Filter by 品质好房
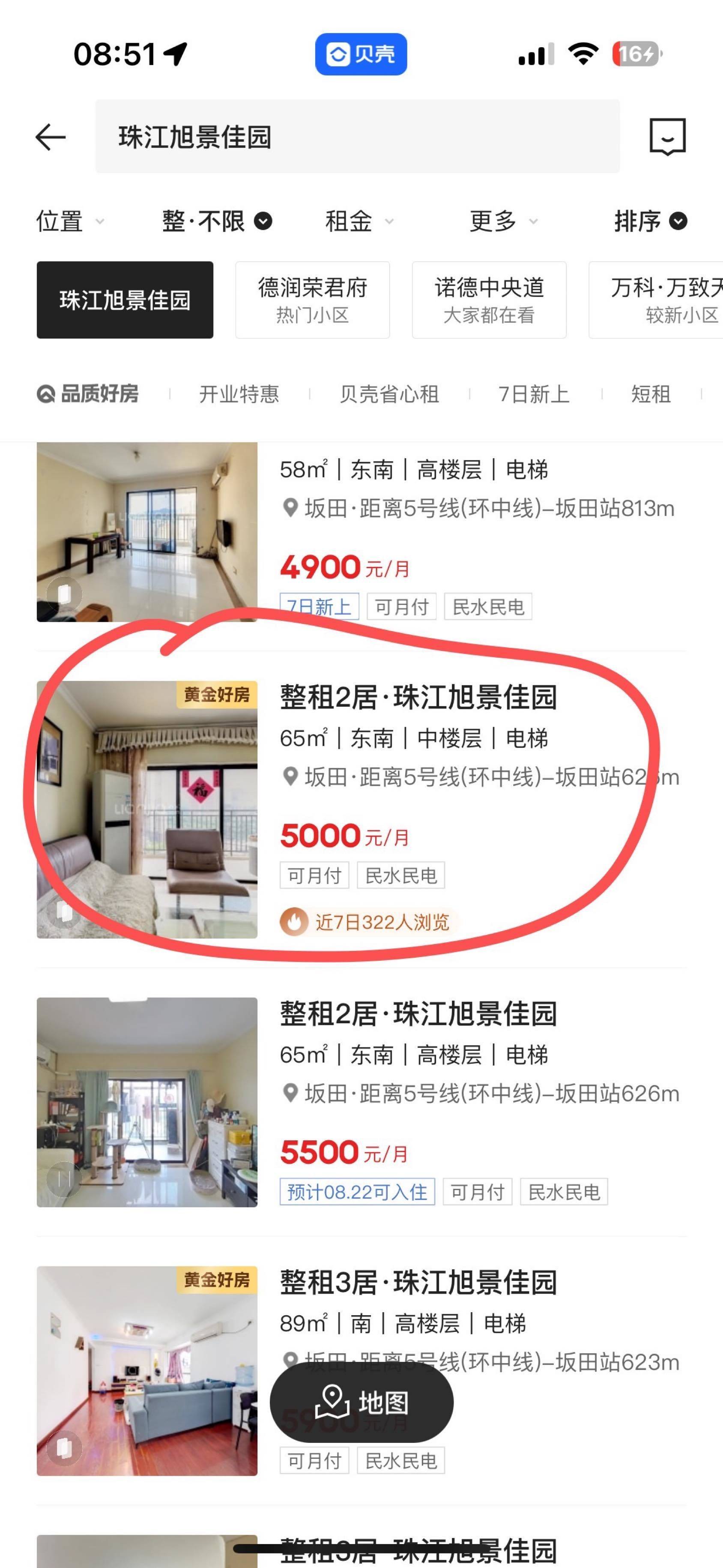The image size is (723, 1568). click(x=88, y=394)
